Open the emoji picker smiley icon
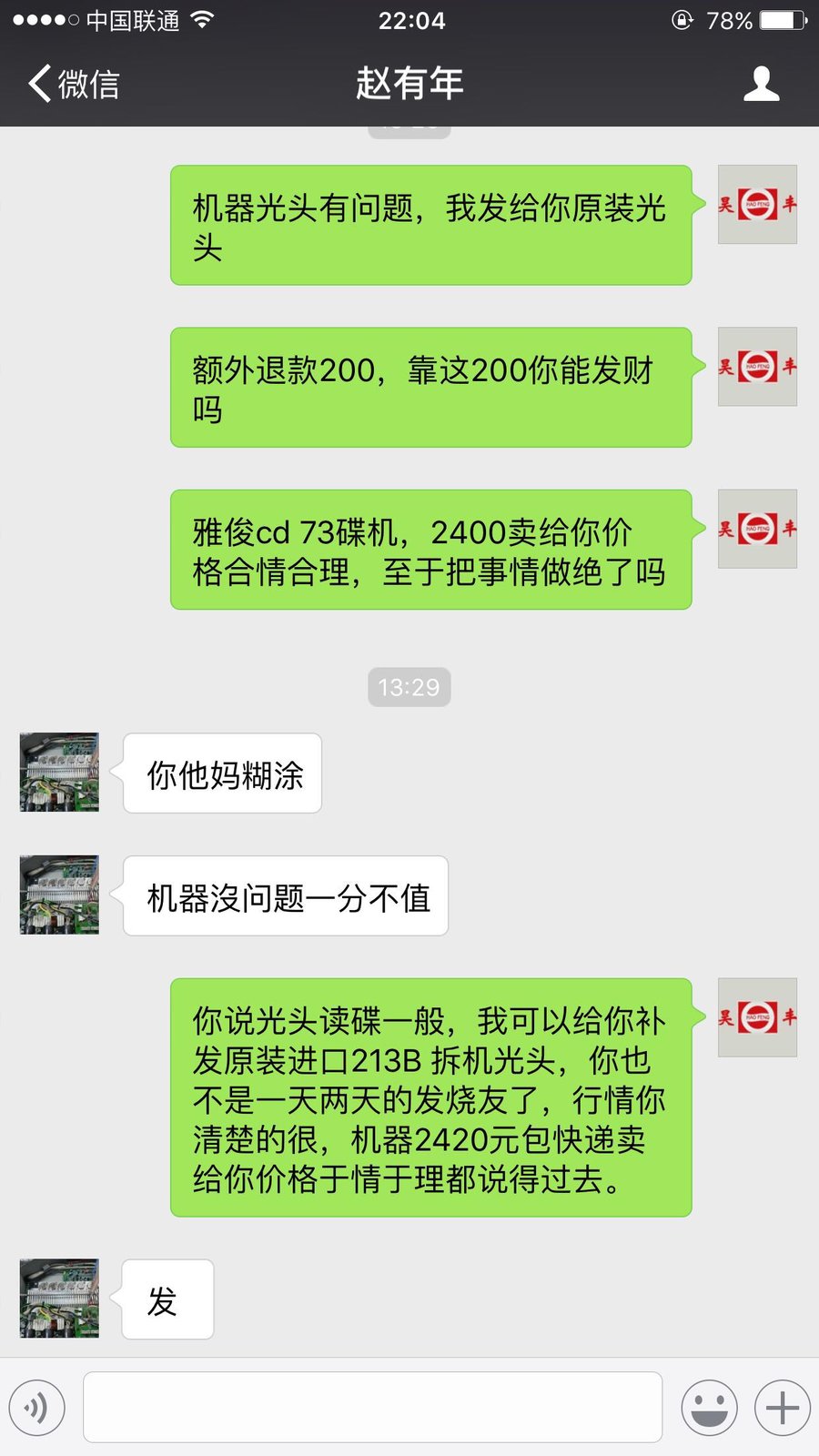819x1456 pixels. pyautogui.click(x=709, y=1406)
